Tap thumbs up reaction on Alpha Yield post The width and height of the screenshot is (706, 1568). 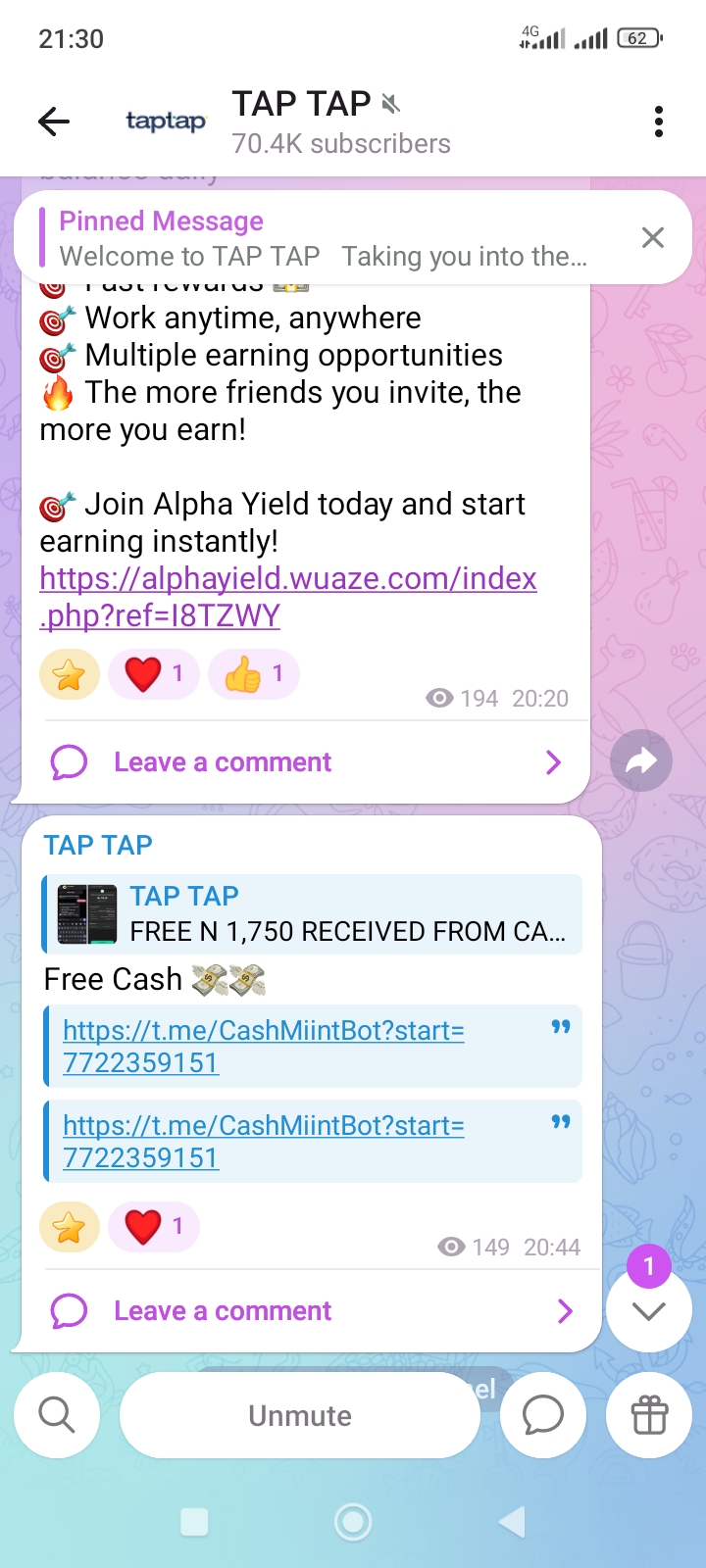[253, 674]
